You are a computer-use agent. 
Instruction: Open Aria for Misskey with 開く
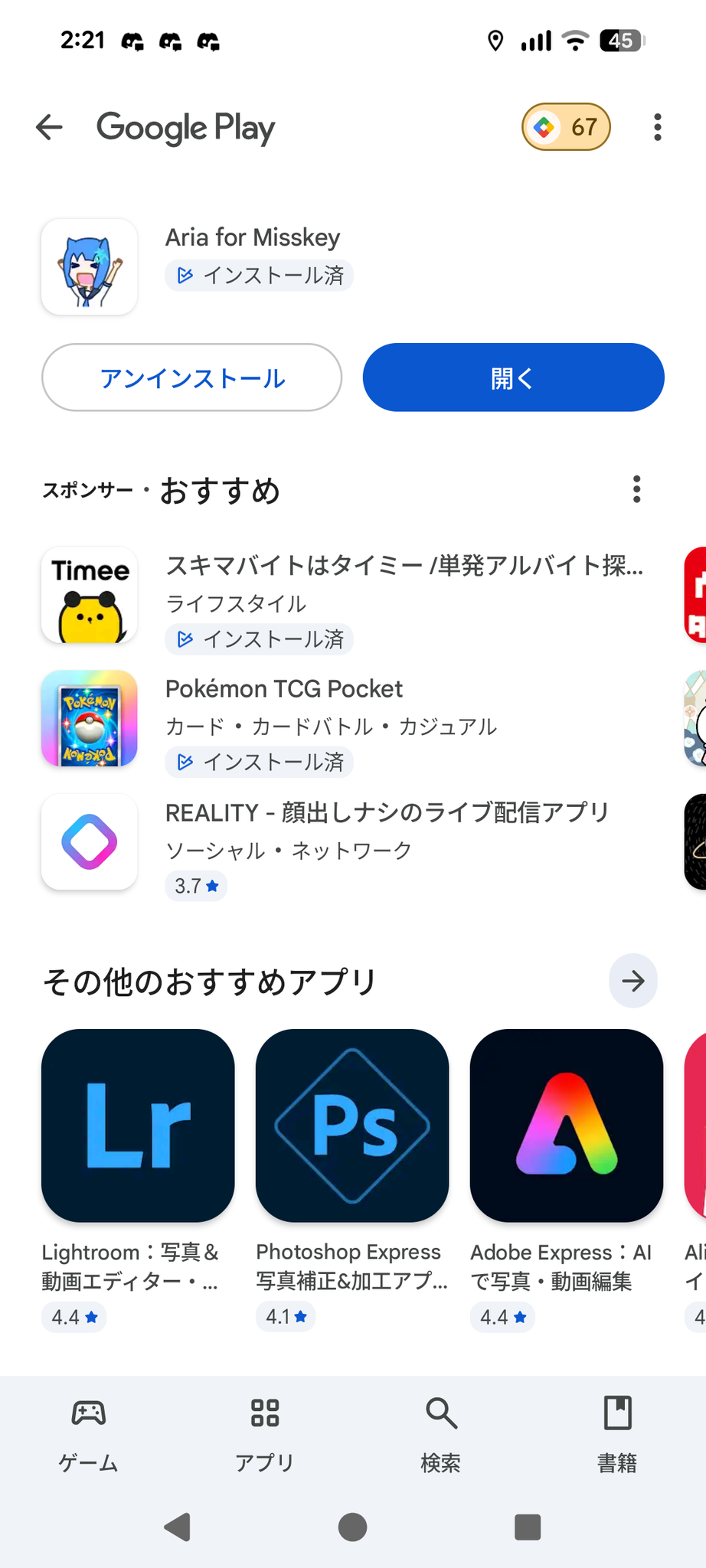click(x=513, y=377)
